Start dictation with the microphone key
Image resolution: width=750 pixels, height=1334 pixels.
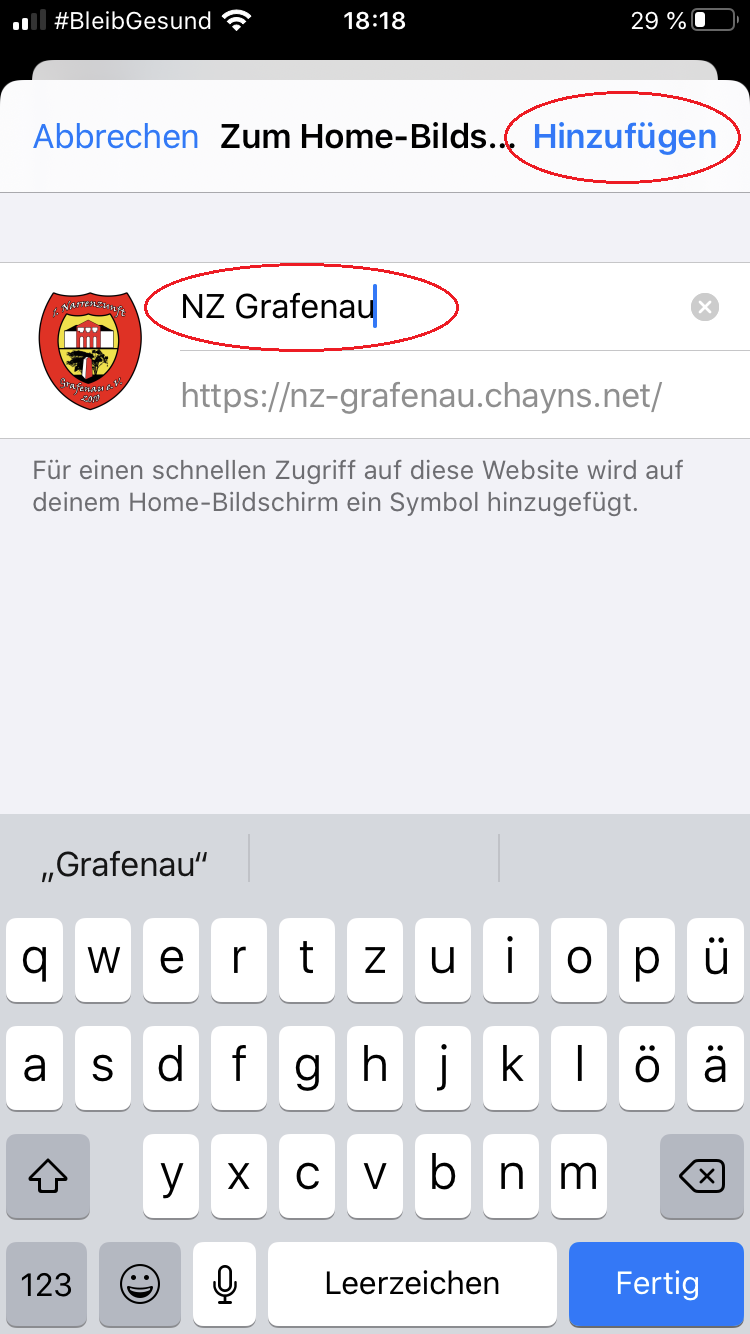(225, 1283)
